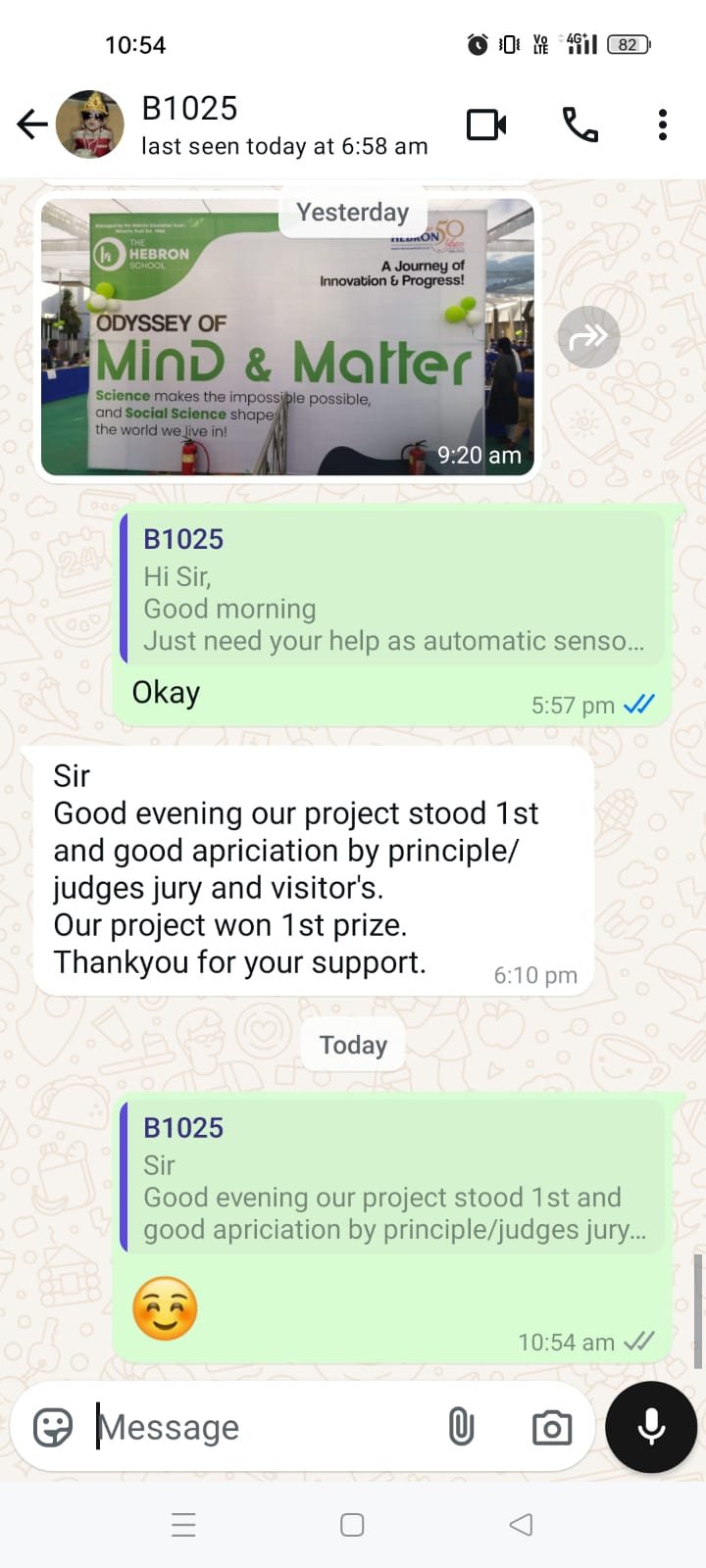
Task: Open the Odyssey of Mind & Matter photo
Action: click(x=287, y=338)
